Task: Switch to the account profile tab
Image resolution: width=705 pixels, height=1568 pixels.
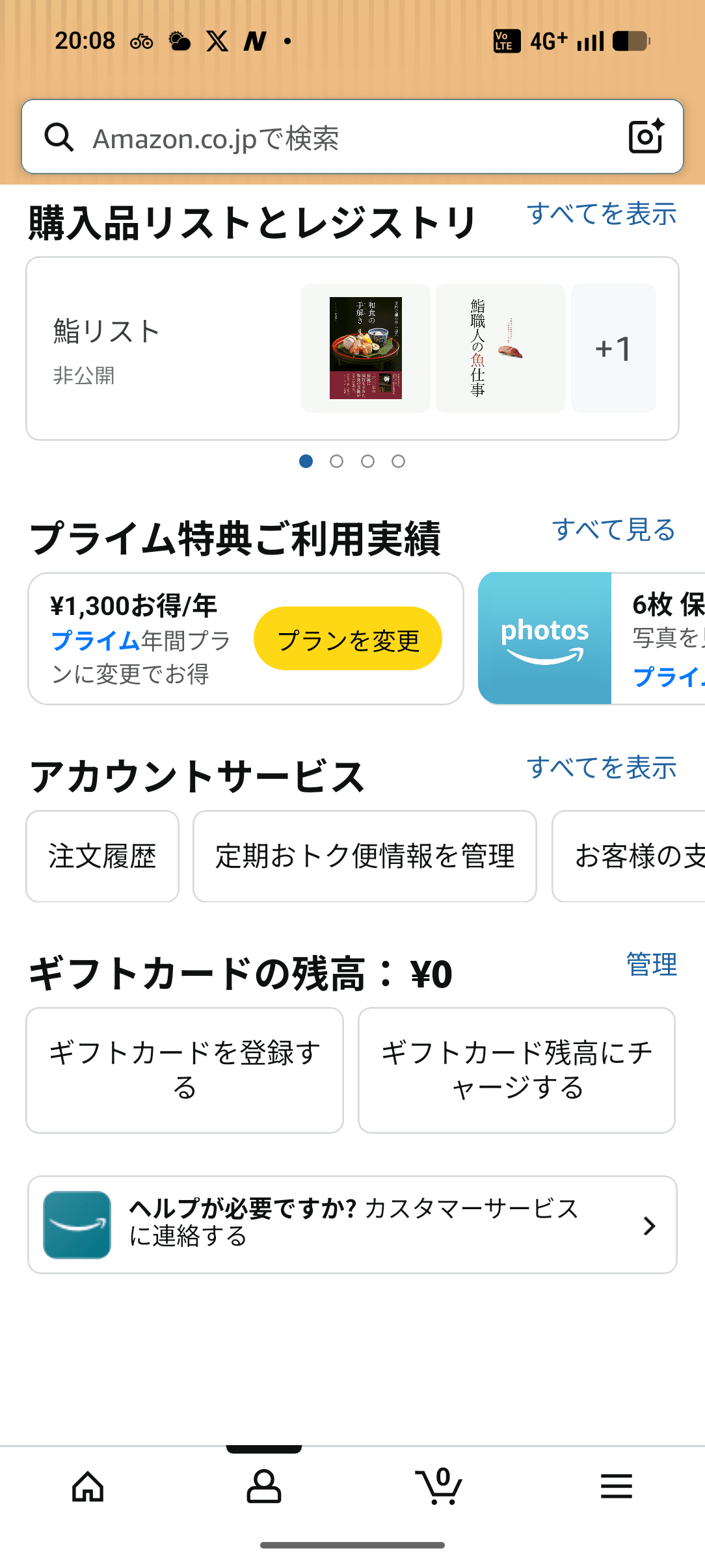Action: coord(263,1486)
